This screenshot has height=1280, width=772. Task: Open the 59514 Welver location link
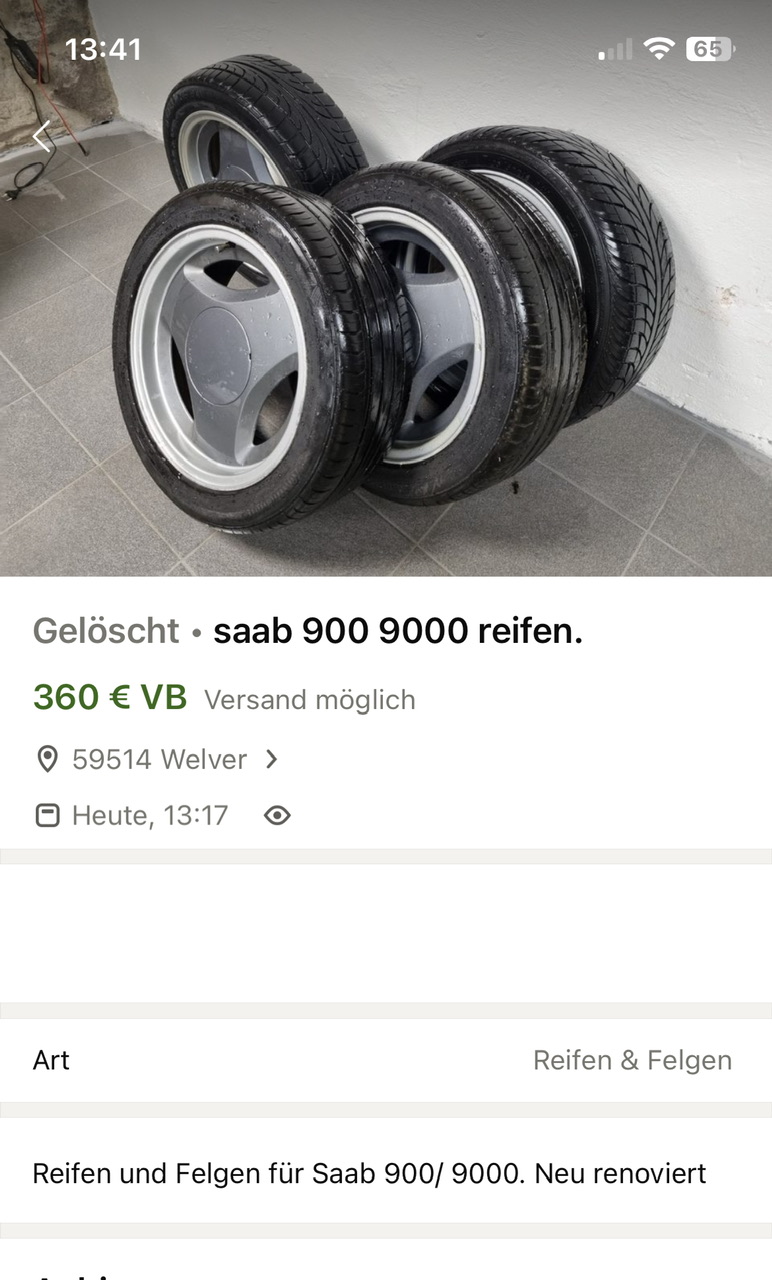tap(157, 759)
